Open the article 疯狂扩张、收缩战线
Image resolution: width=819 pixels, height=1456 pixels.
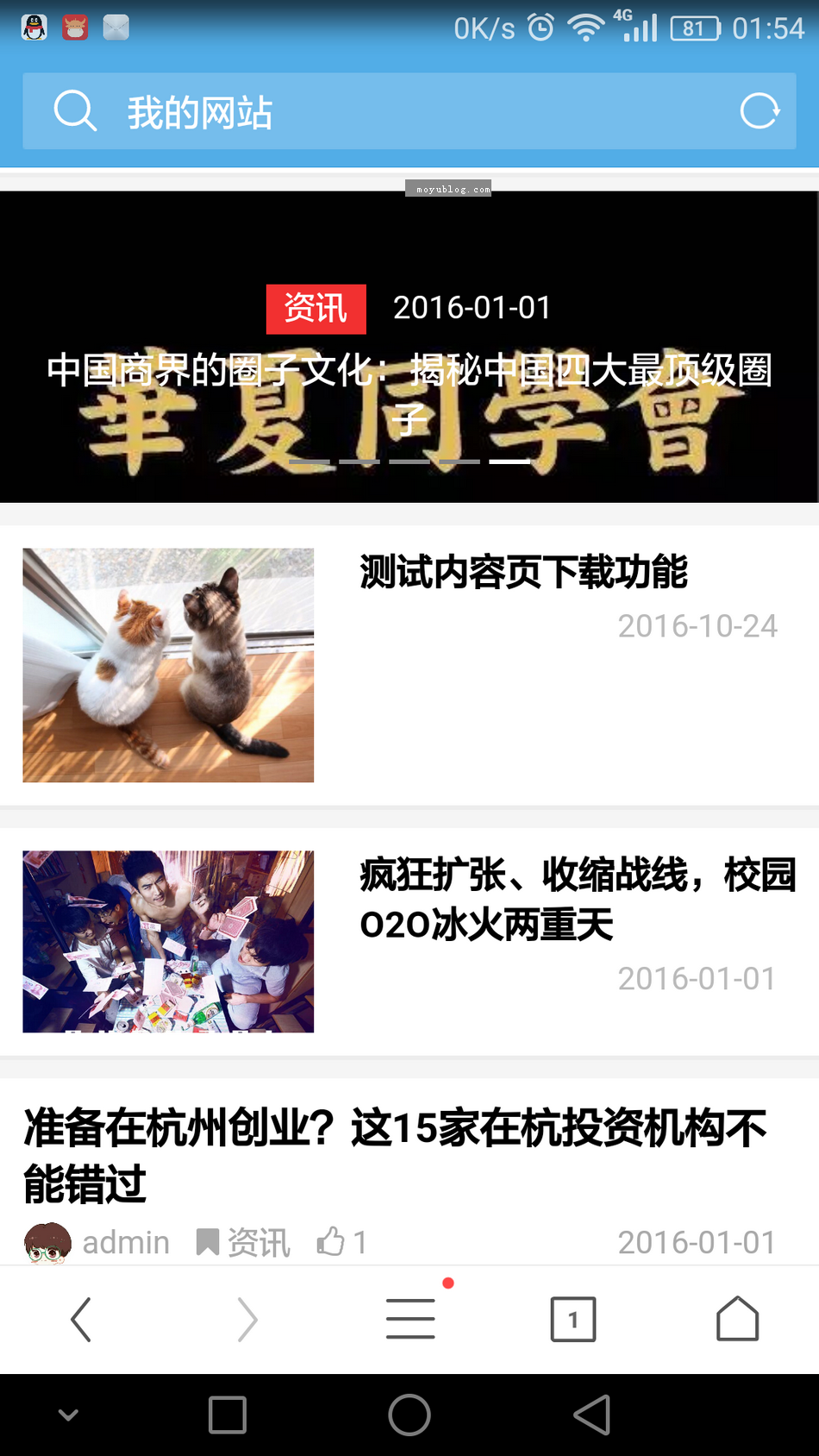coord(578,899)
